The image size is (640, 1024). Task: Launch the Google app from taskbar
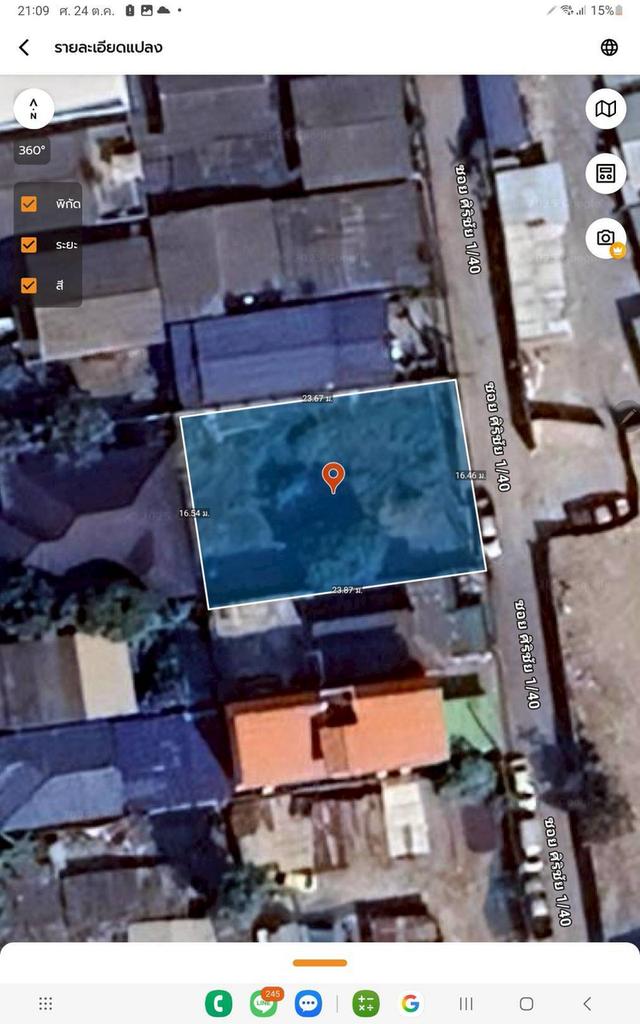click(x=410, y=1003)
